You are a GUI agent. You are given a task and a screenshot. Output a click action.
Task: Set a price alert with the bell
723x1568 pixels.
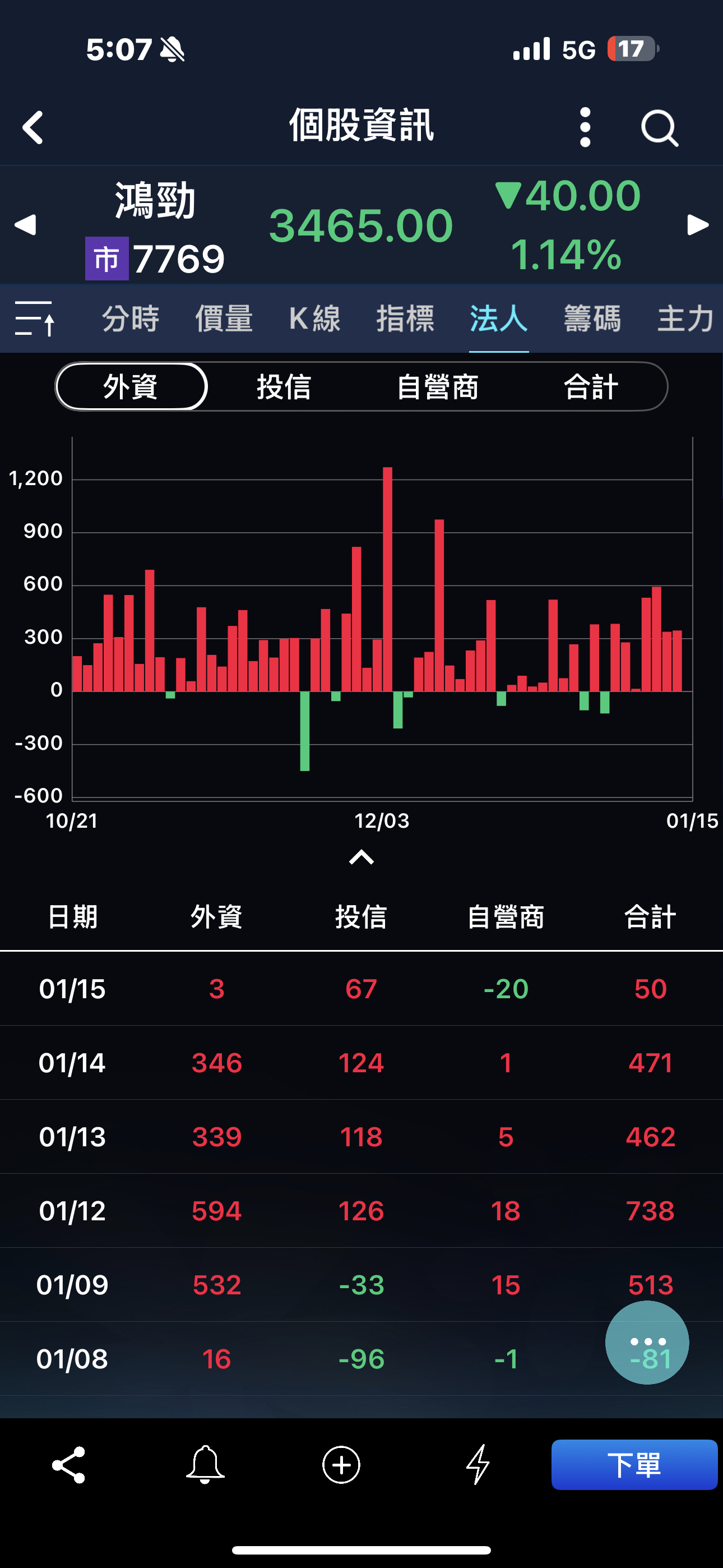point(205,1464)
